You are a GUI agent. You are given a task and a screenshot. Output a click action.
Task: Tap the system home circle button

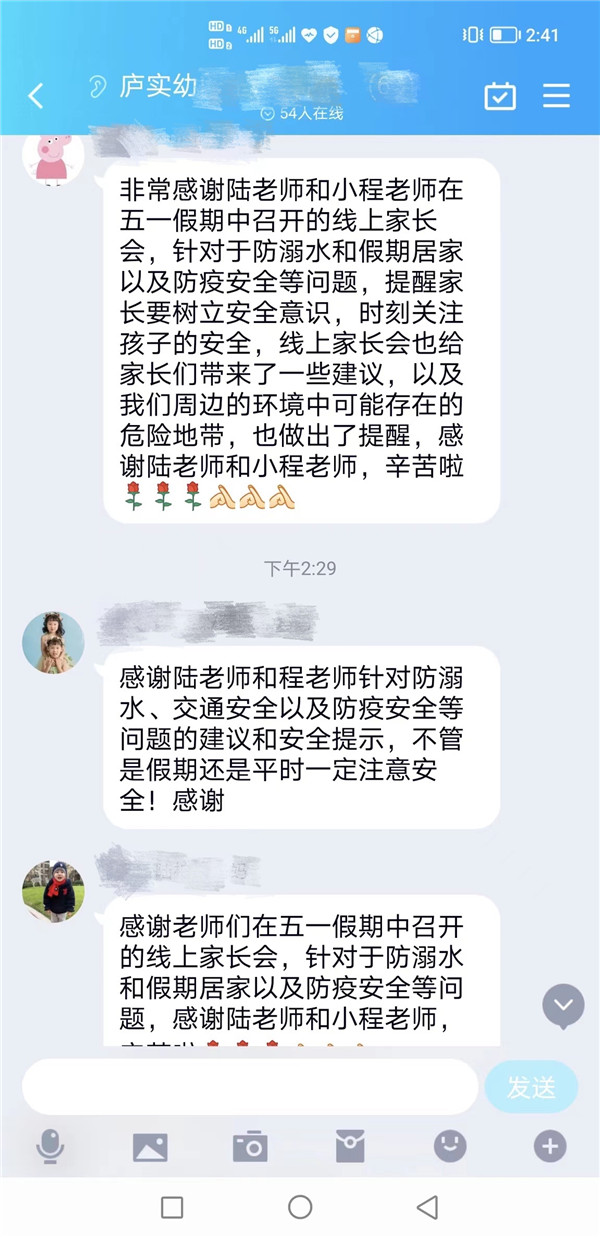coord(300,1207)
